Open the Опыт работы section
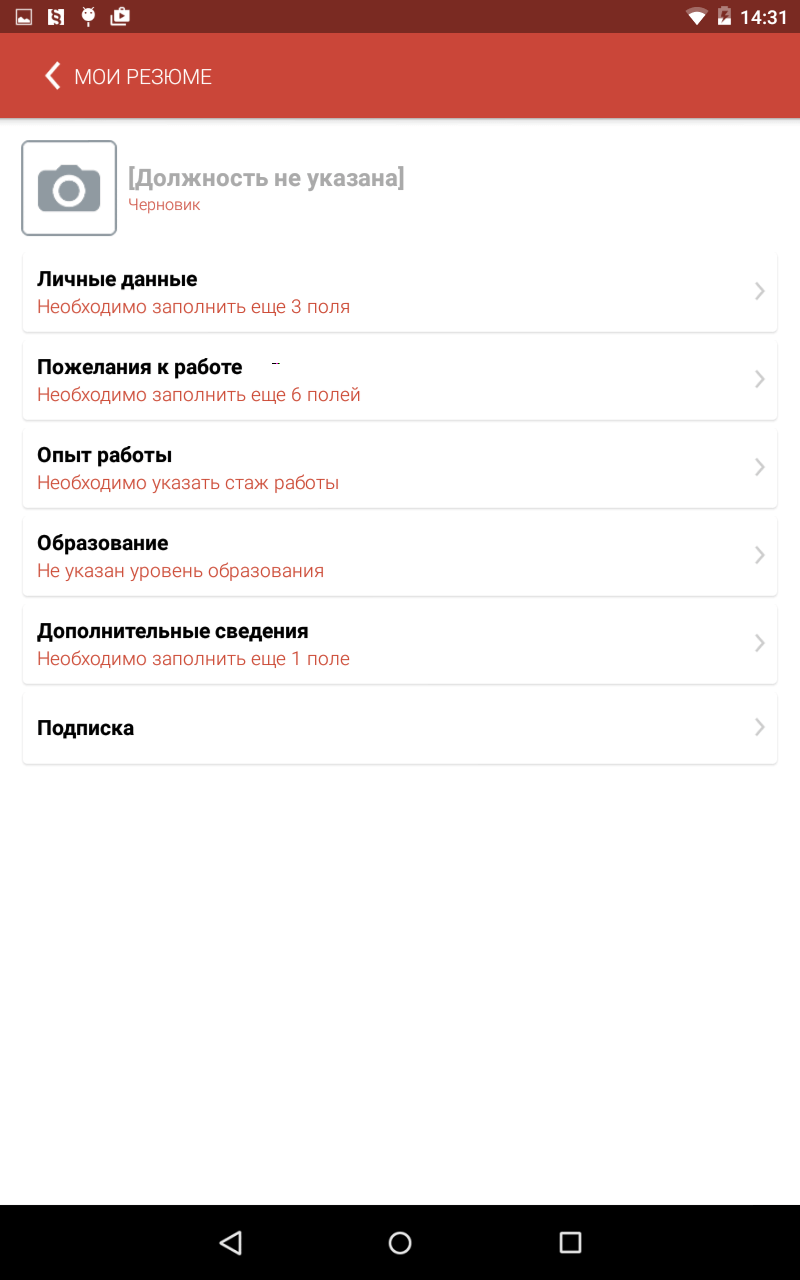Viewport: 800px width, 1280px height. [399, 468]
